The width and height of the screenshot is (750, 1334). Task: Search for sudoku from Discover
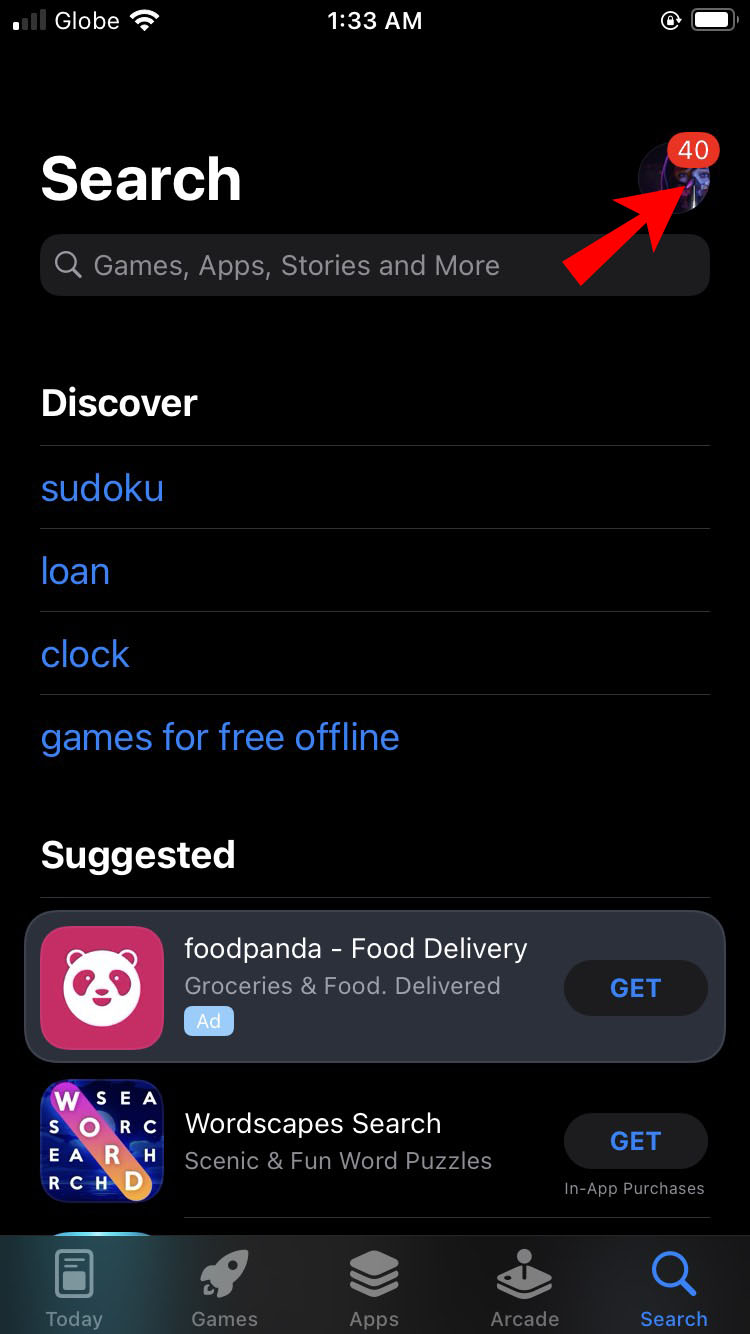[x=102, y=488]
